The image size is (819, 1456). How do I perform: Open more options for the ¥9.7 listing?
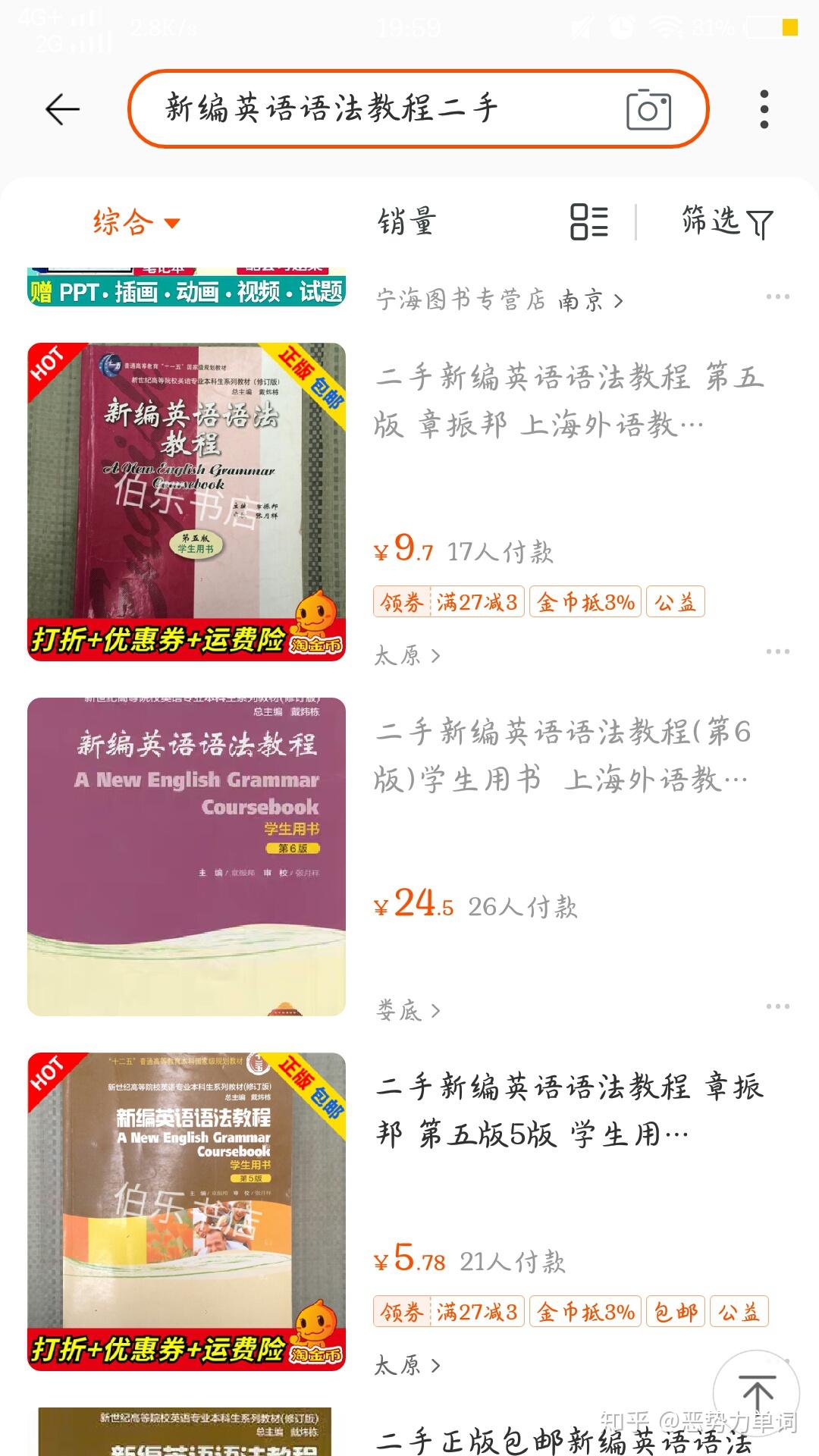777,652
